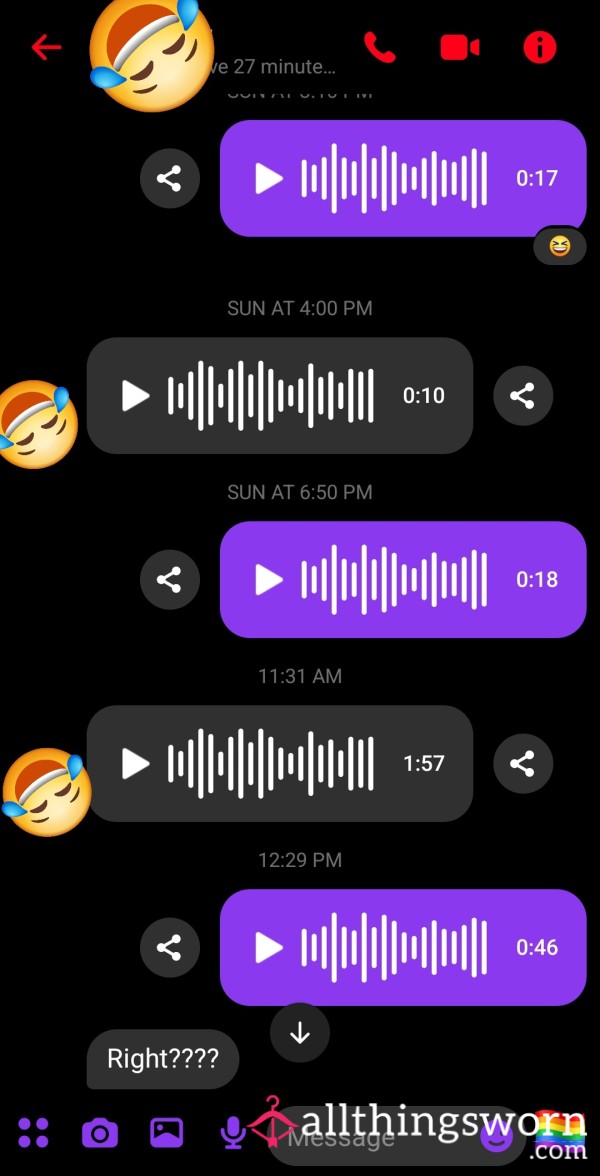Play the 0:10 voice message
This screenshot has height=1176, width=600.
[136, 396]
